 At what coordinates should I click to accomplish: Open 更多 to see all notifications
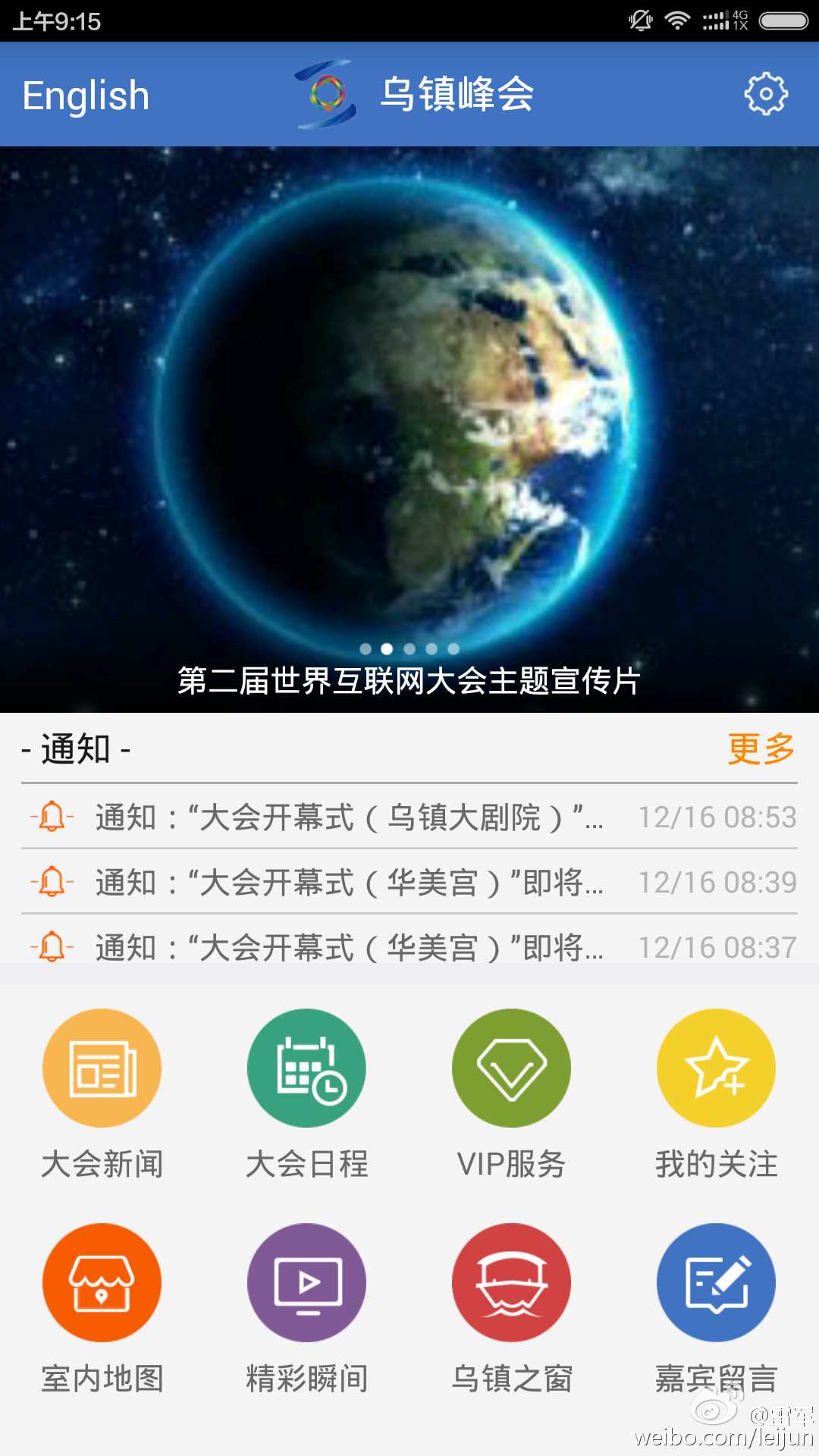[761, 749]
